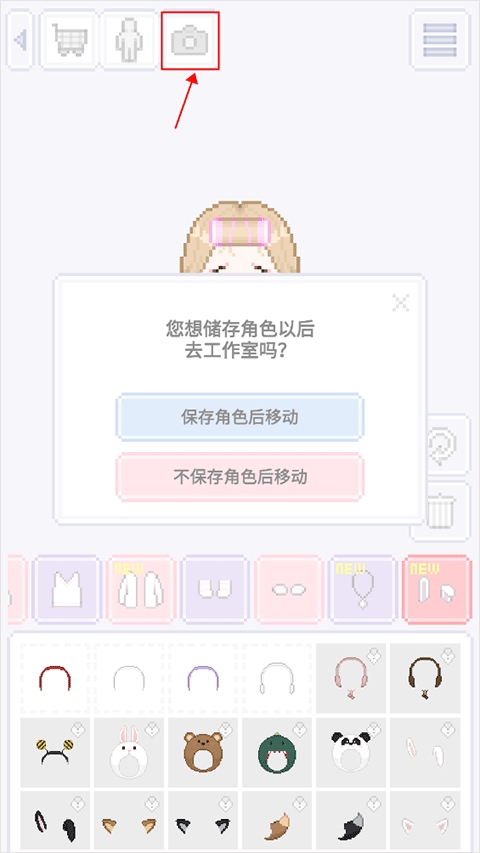Viewport: 480px width, 853px height.
Task: Switch to the glasses category
Action: tap(288, 589)
